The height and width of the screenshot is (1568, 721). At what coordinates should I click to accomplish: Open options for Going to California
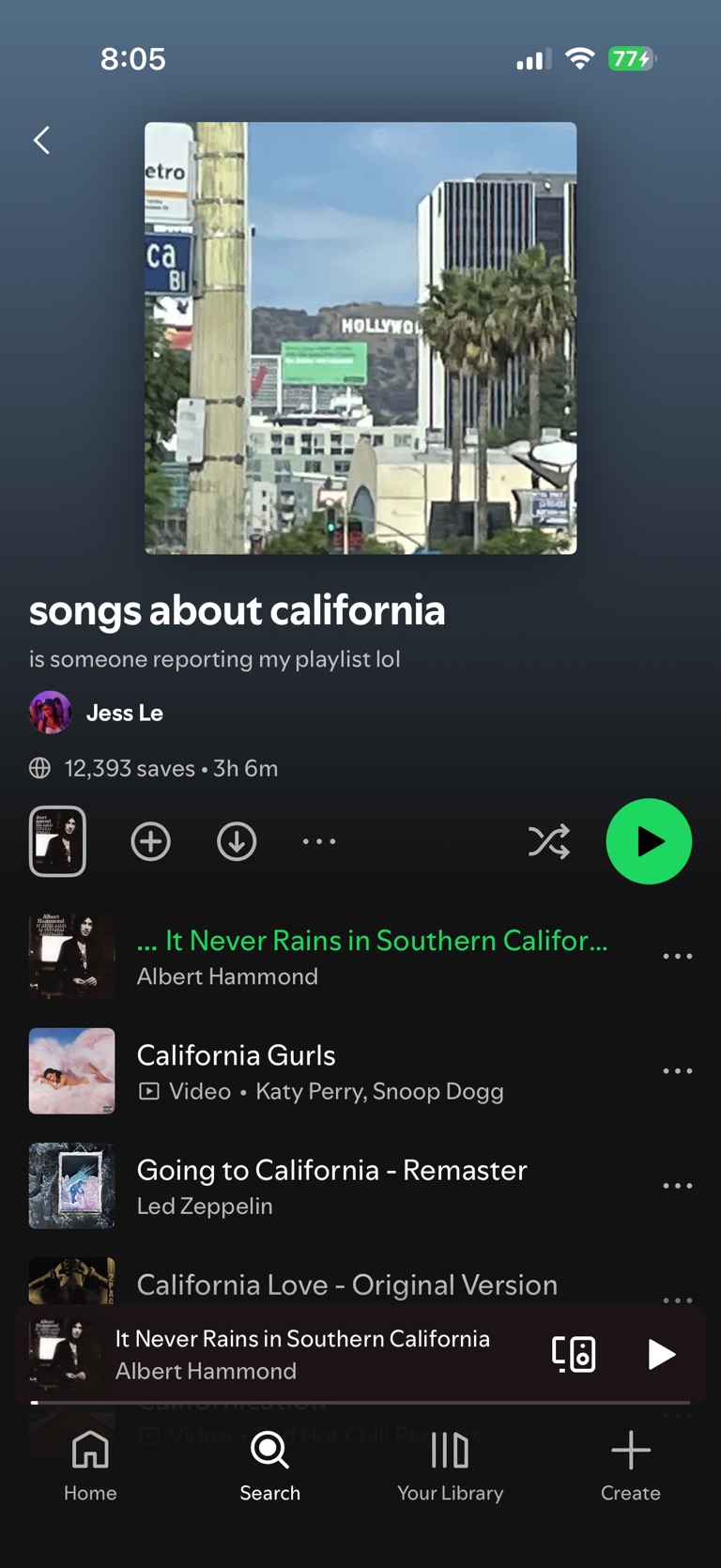pyautogui.click(x=677, y=1186)
